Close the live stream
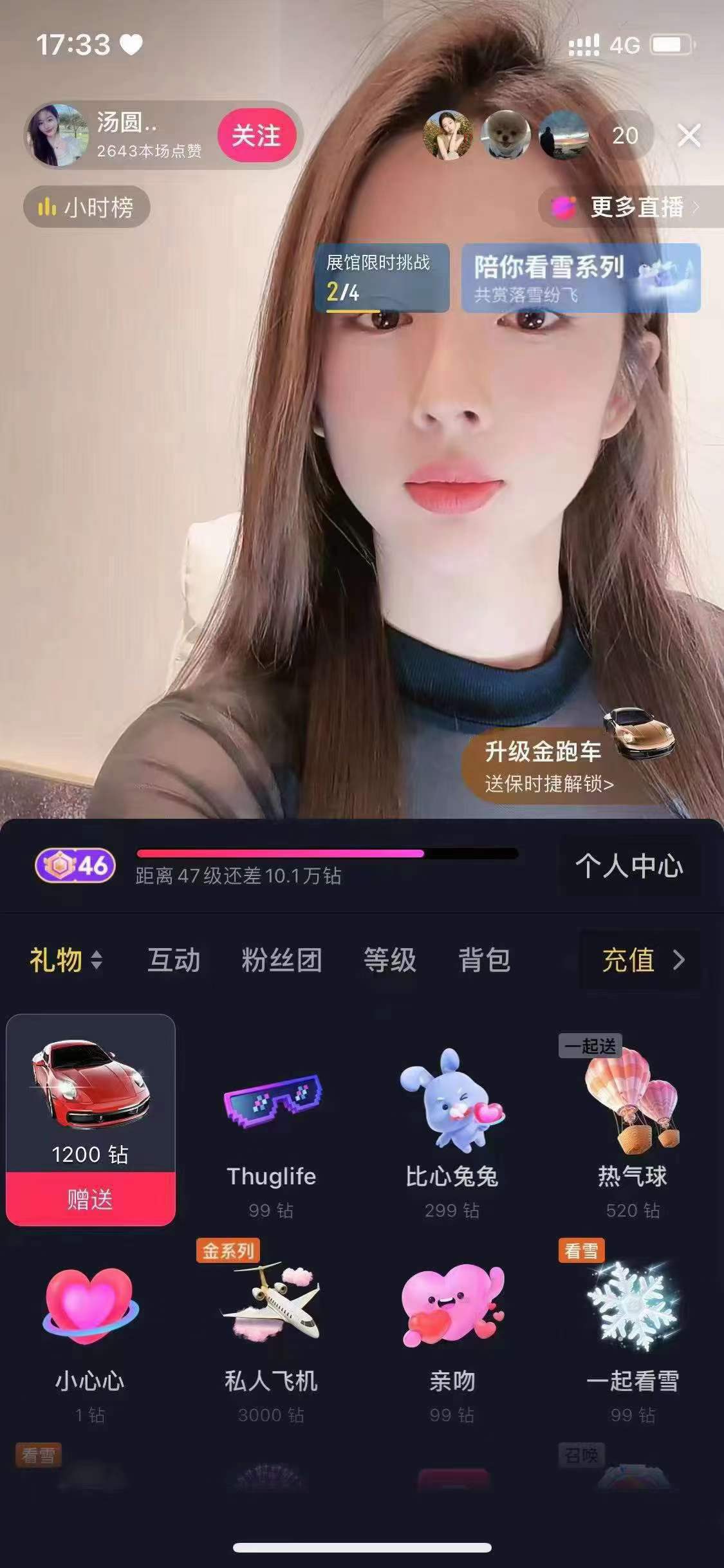 689,136
